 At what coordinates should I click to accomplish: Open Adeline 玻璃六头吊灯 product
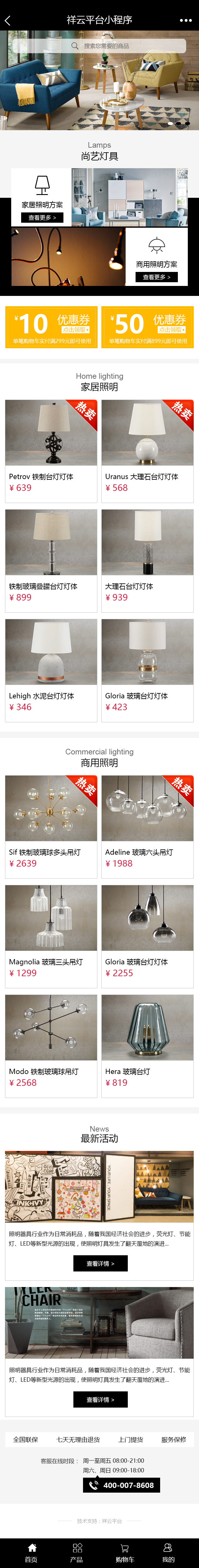coord(147,826)
